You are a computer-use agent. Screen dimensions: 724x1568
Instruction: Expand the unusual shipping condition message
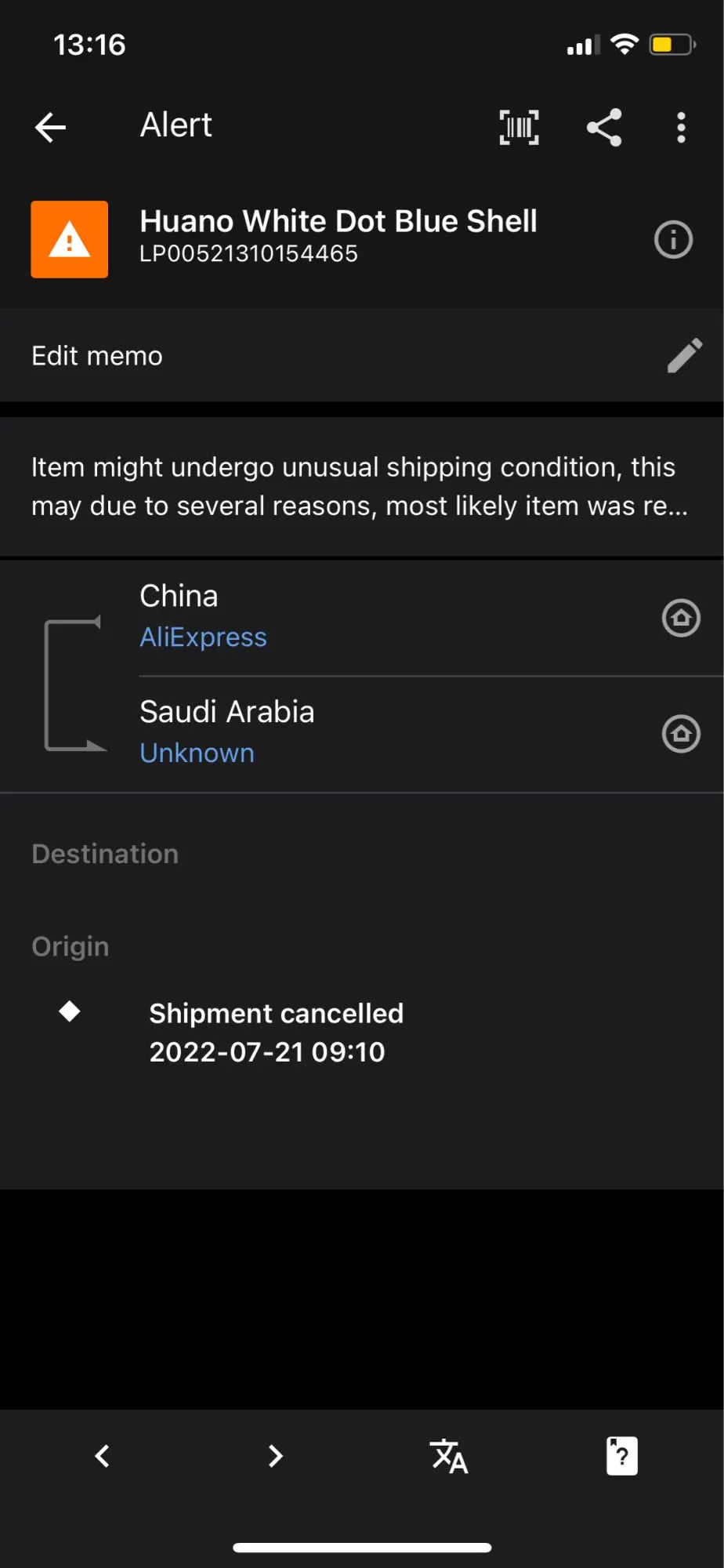360,486
